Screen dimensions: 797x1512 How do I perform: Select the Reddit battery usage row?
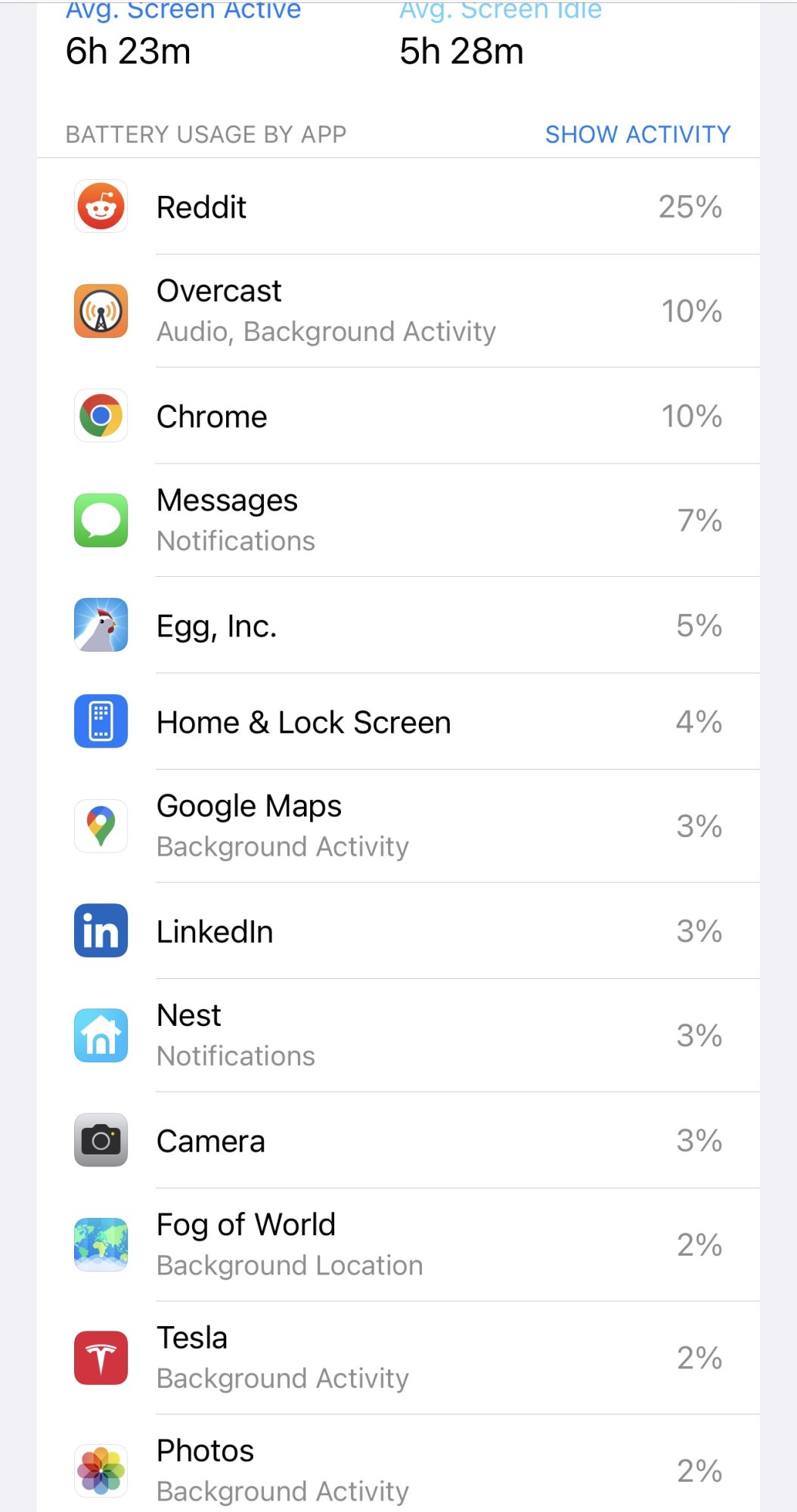point(398,206)
